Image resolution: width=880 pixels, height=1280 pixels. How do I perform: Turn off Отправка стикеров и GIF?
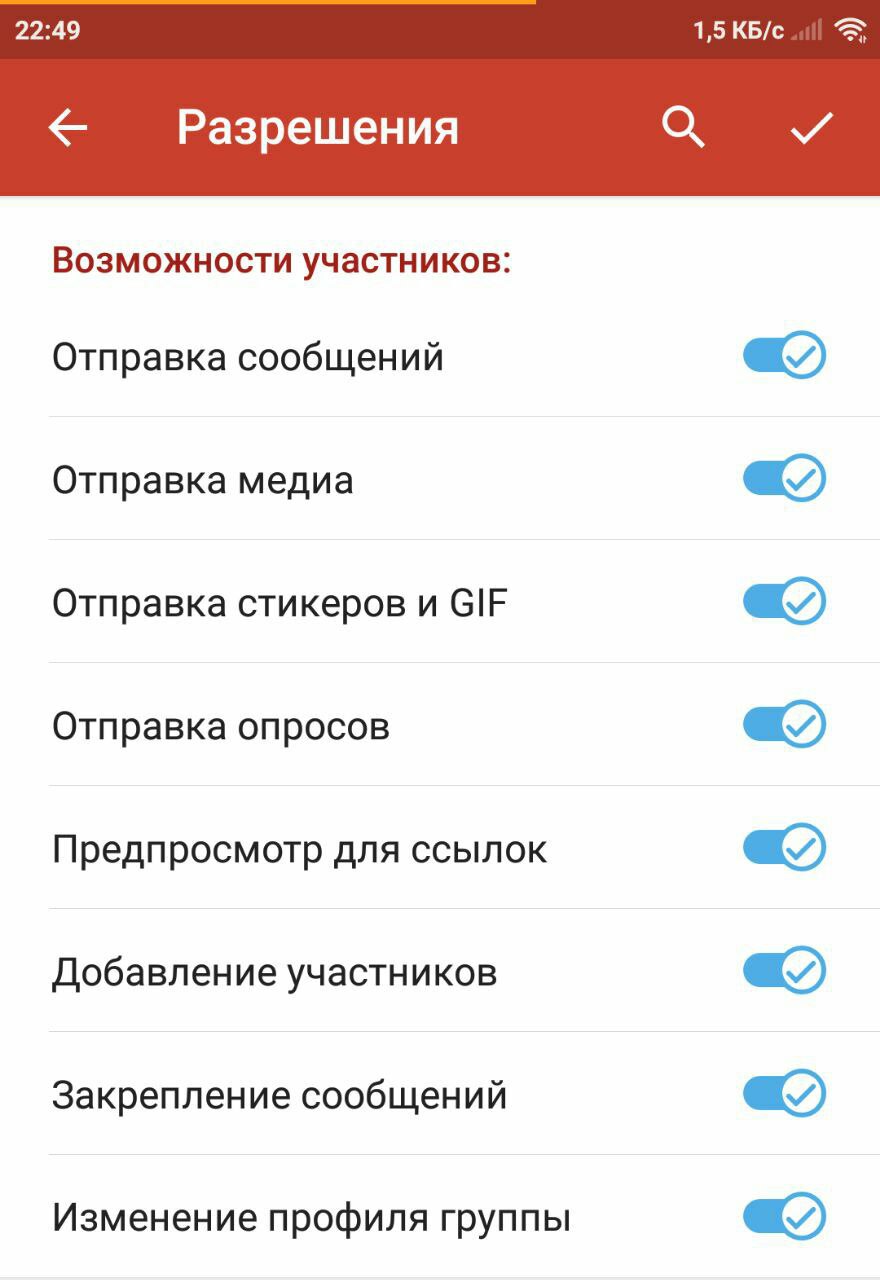coord(784,602)
